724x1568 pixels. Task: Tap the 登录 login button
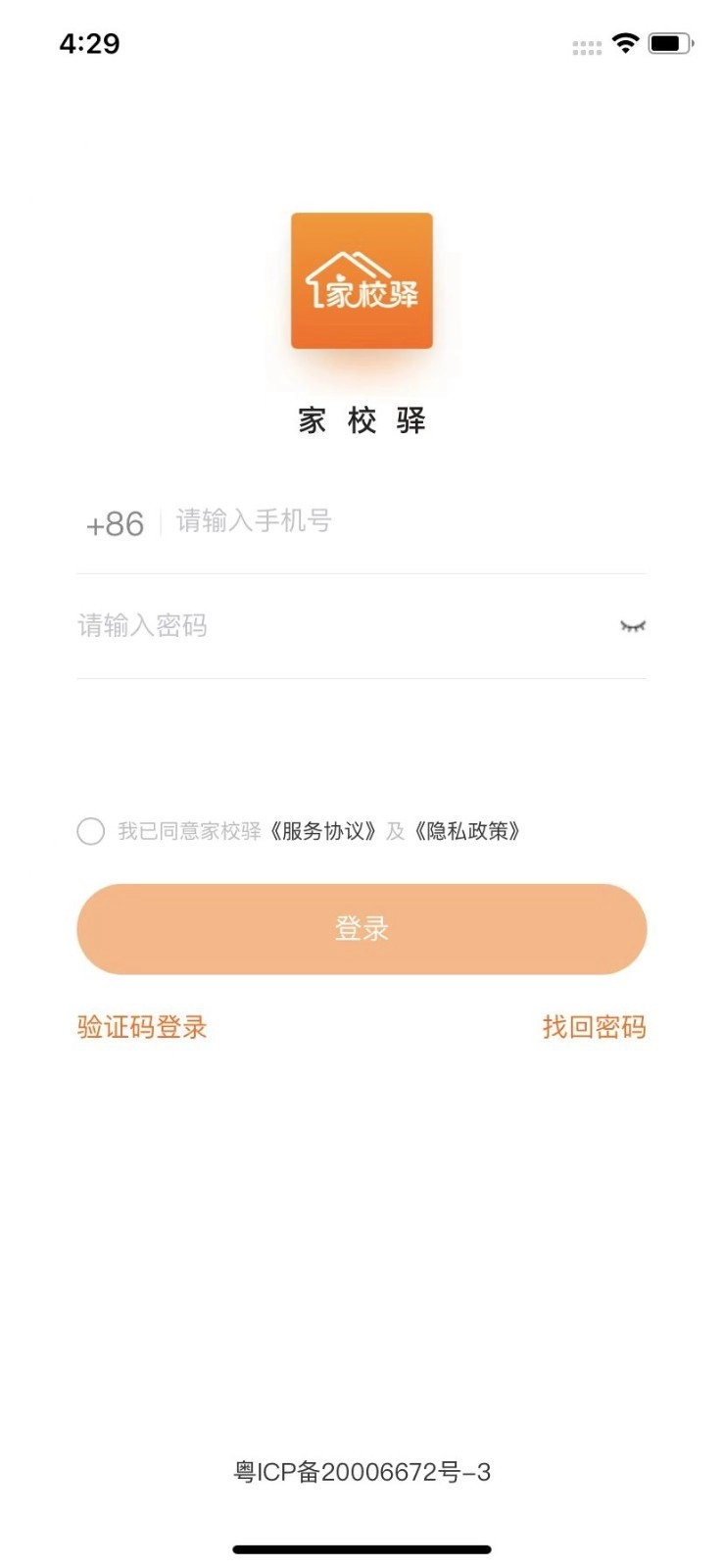point(362,928)
